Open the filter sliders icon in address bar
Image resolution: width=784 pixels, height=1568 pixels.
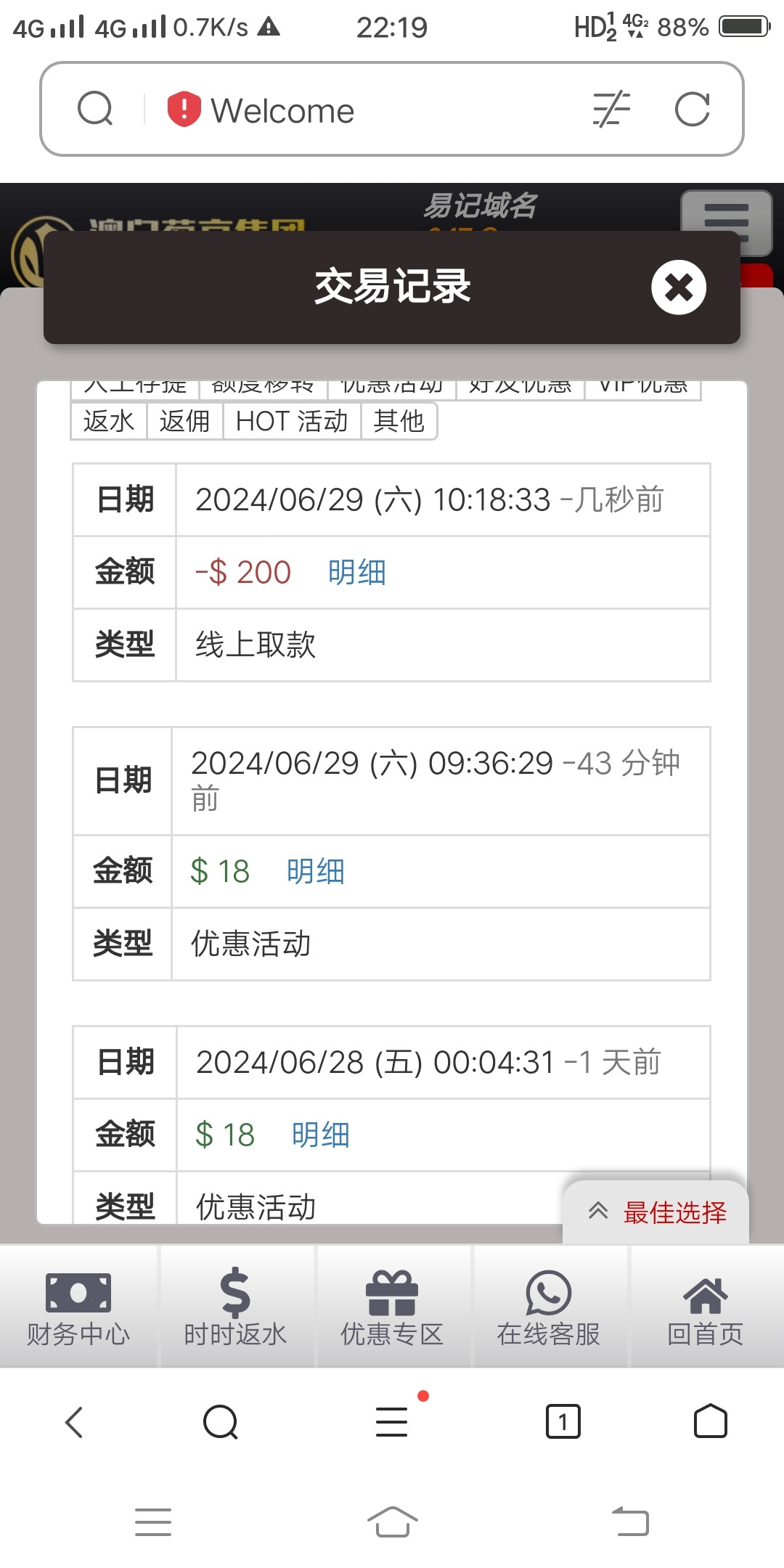pos(612,109)
